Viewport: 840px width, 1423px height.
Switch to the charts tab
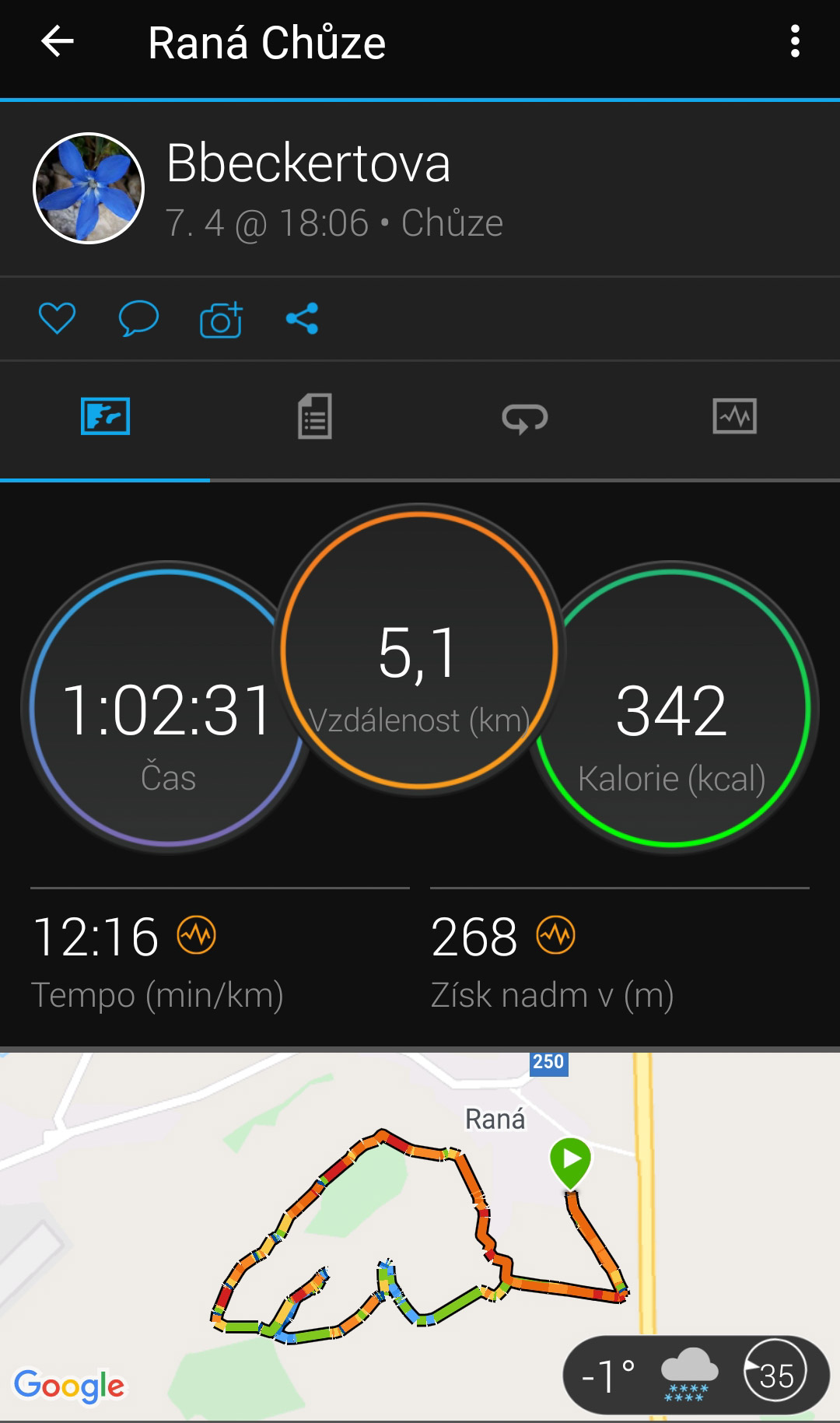[734, 417]
